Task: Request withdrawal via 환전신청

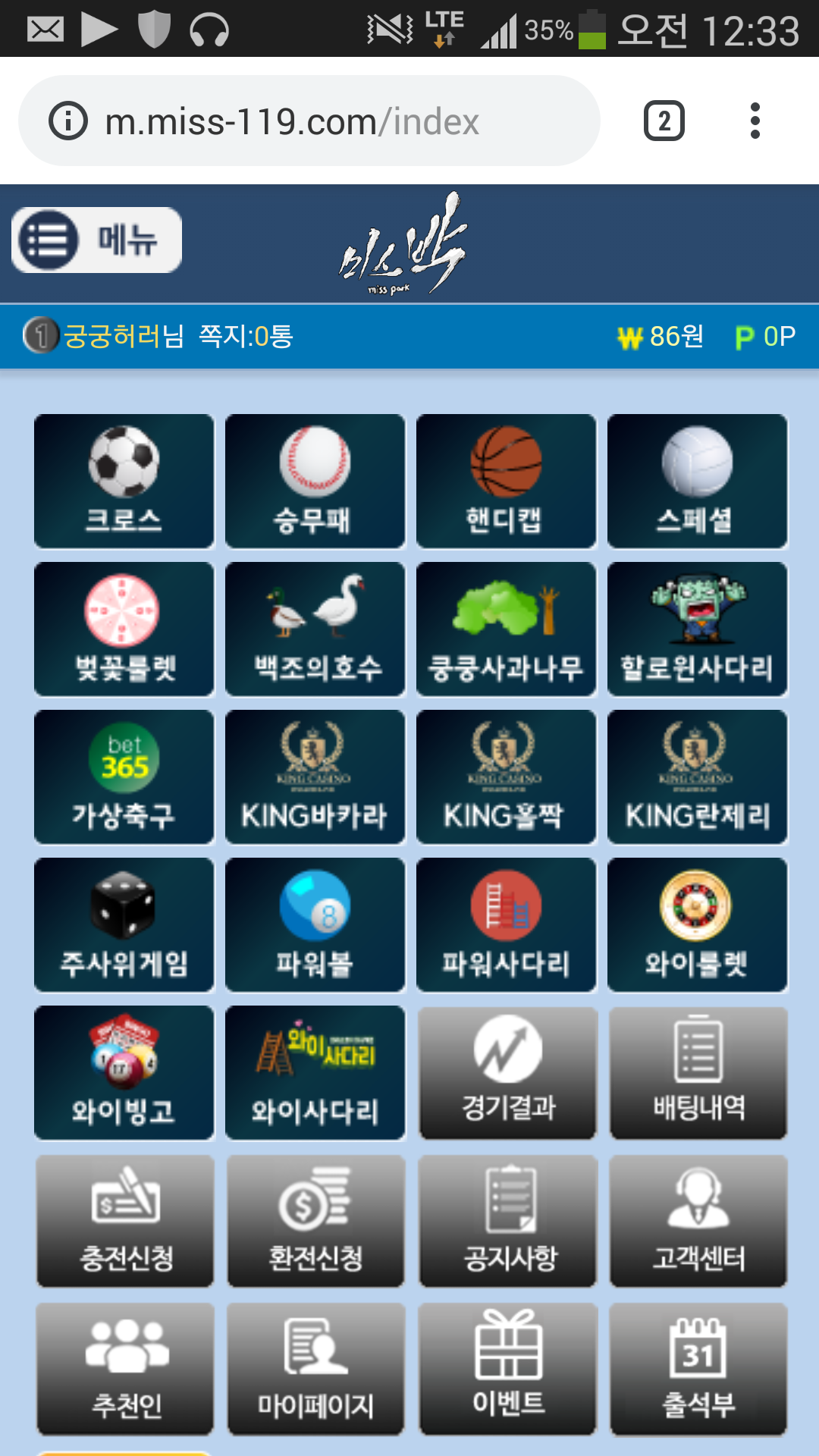Action: coord(315,1220)
